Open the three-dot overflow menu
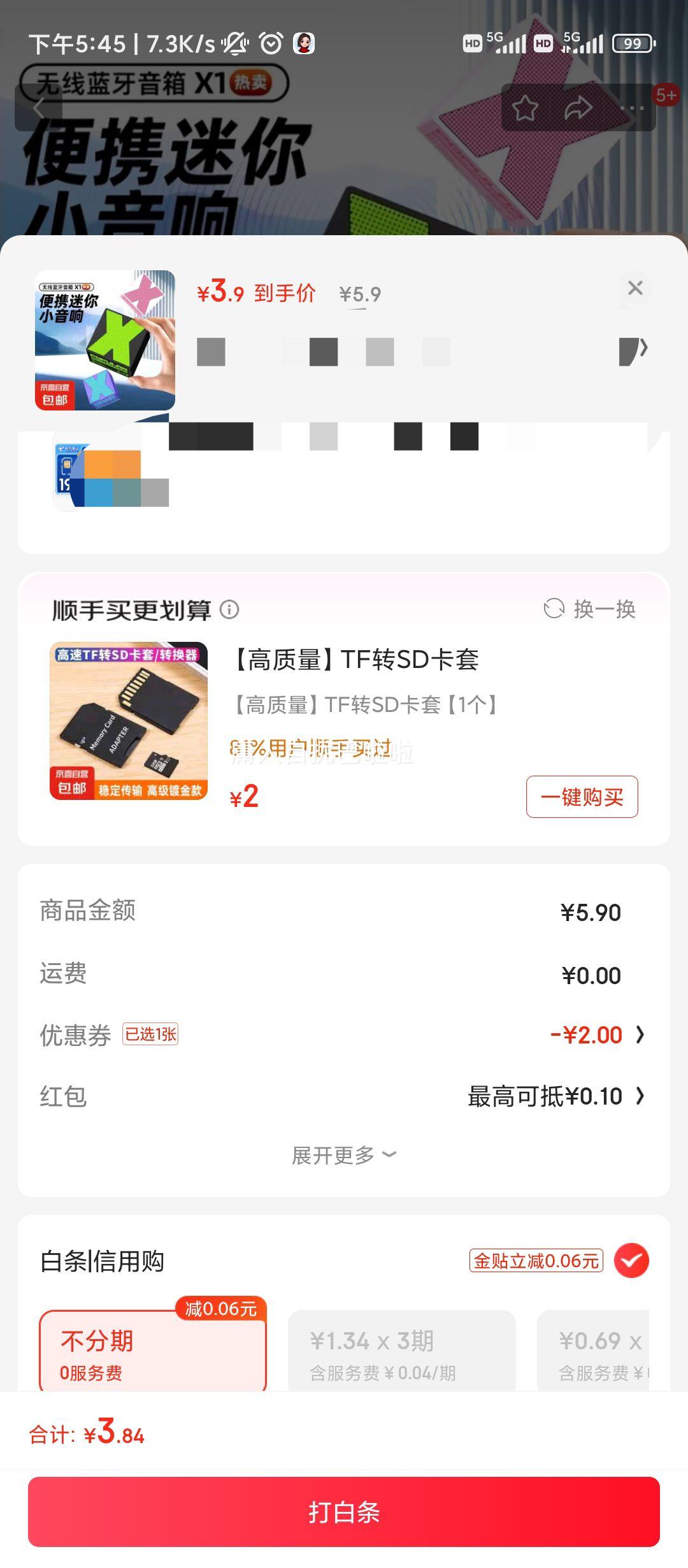688x1568 pixels. [x=632, y=108]
